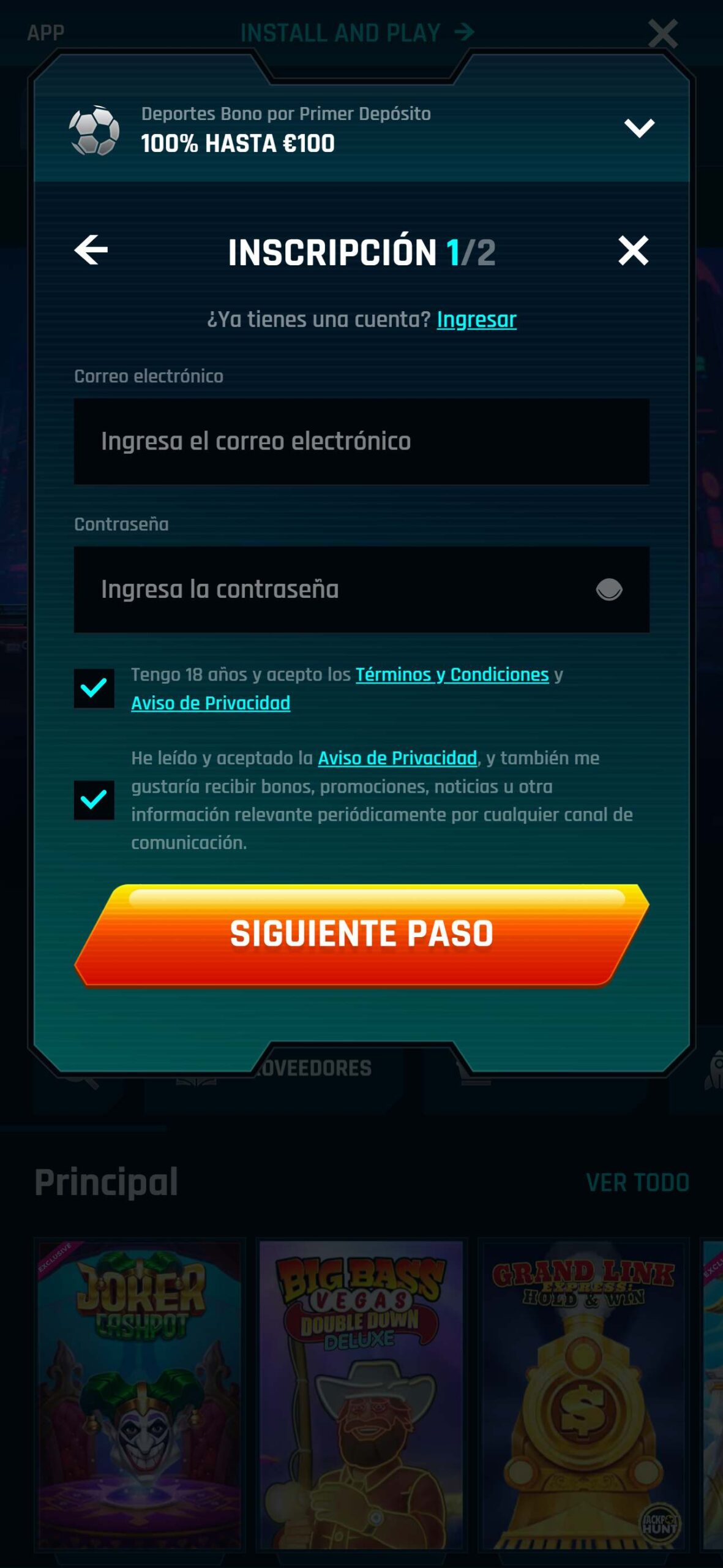Show the password with the eye icon

pos(609,589)
